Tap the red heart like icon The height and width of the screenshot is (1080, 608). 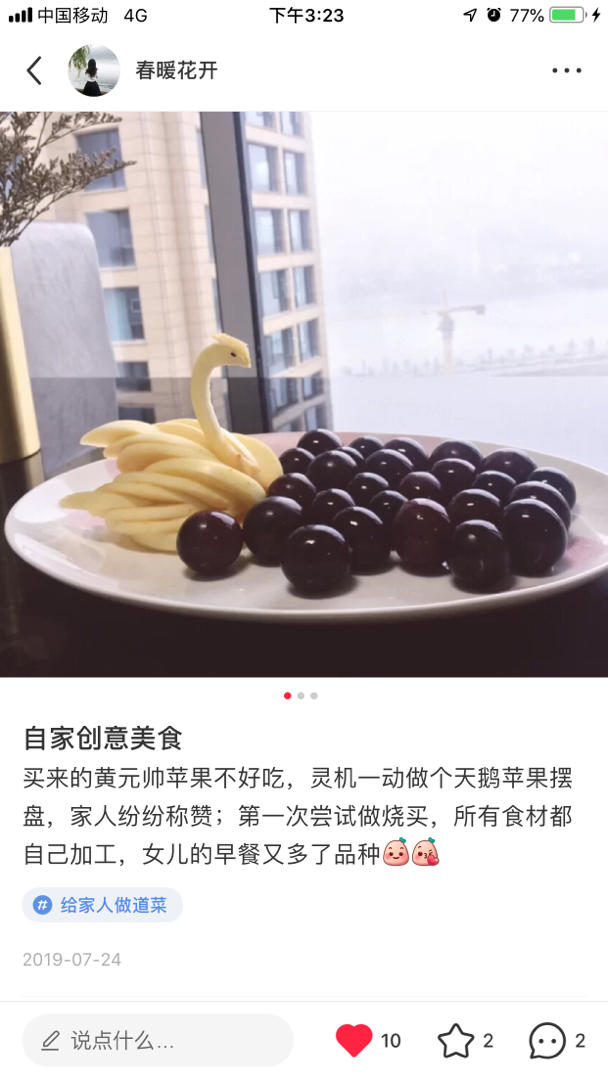(354, 1041)
